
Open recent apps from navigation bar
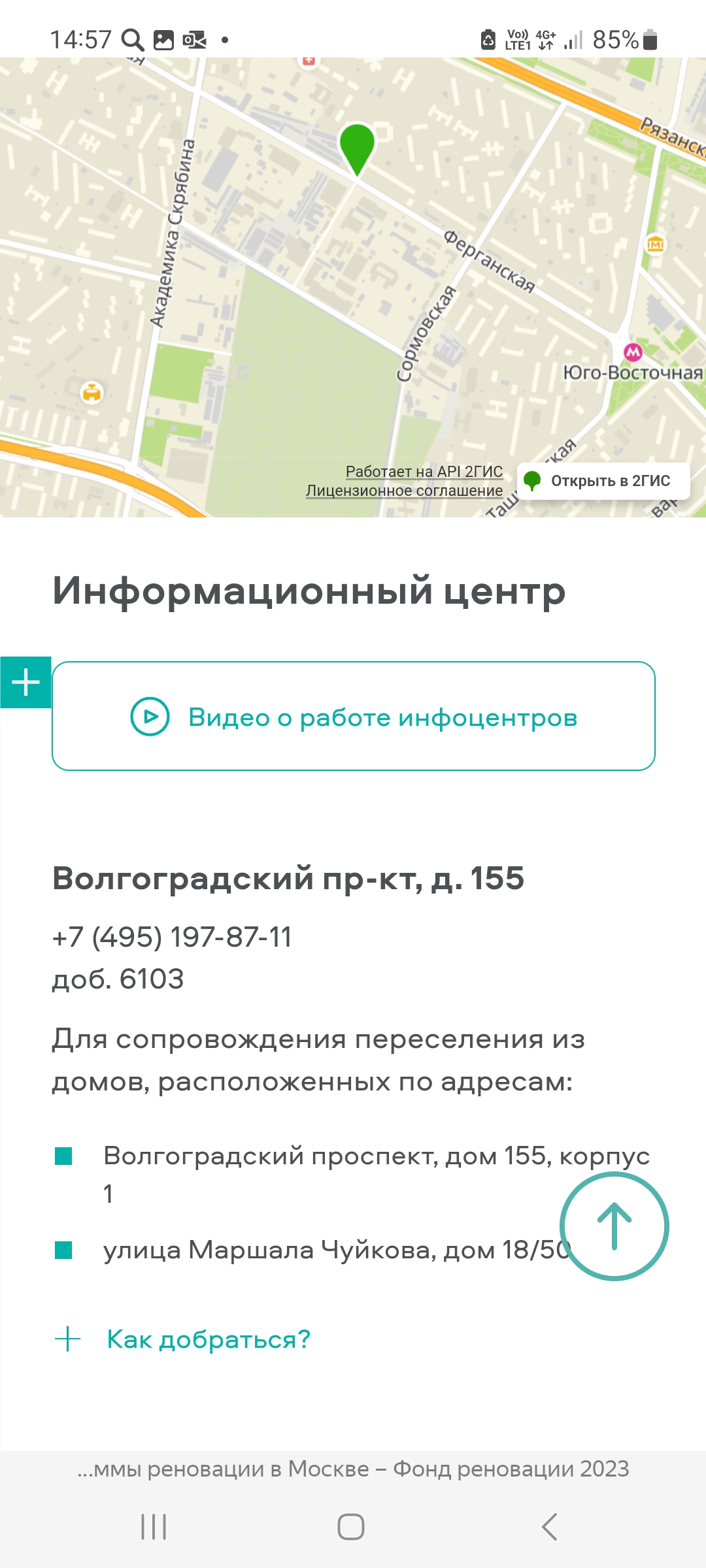(x=154, y=1527)
